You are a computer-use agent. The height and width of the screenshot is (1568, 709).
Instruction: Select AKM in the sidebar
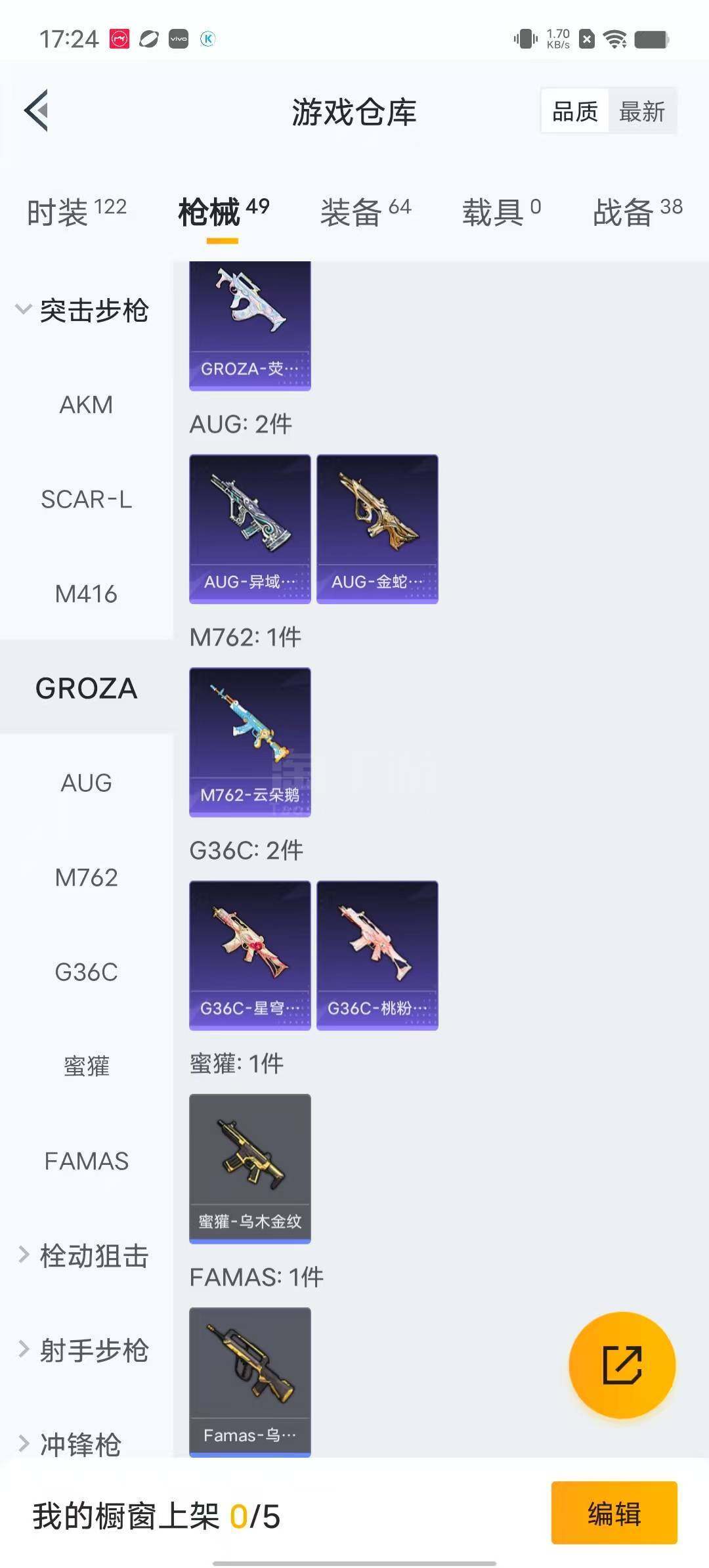(x=87, y=404)
